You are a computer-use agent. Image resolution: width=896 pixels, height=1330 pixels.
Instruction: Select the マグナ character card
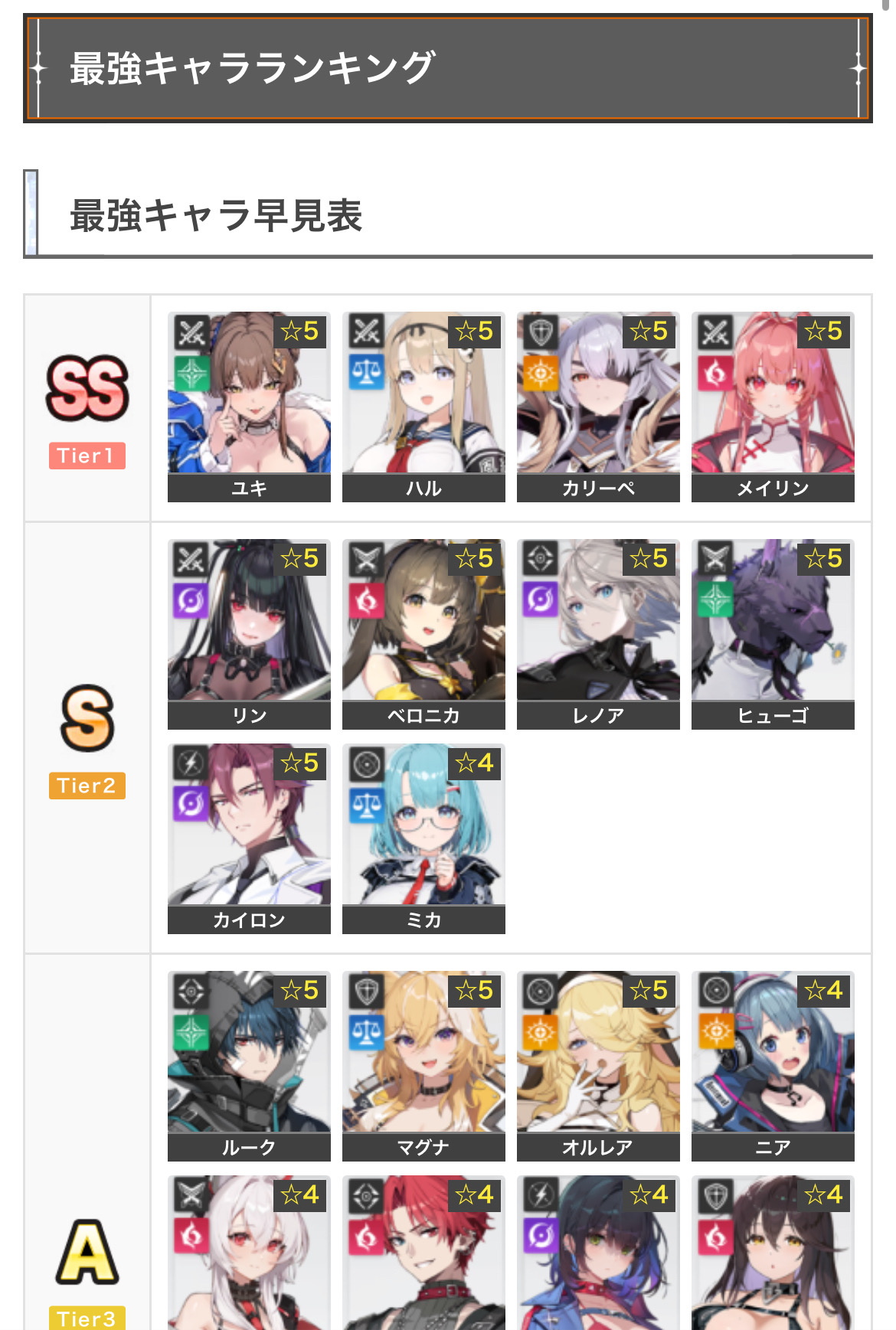click(x=423, y=1065)
